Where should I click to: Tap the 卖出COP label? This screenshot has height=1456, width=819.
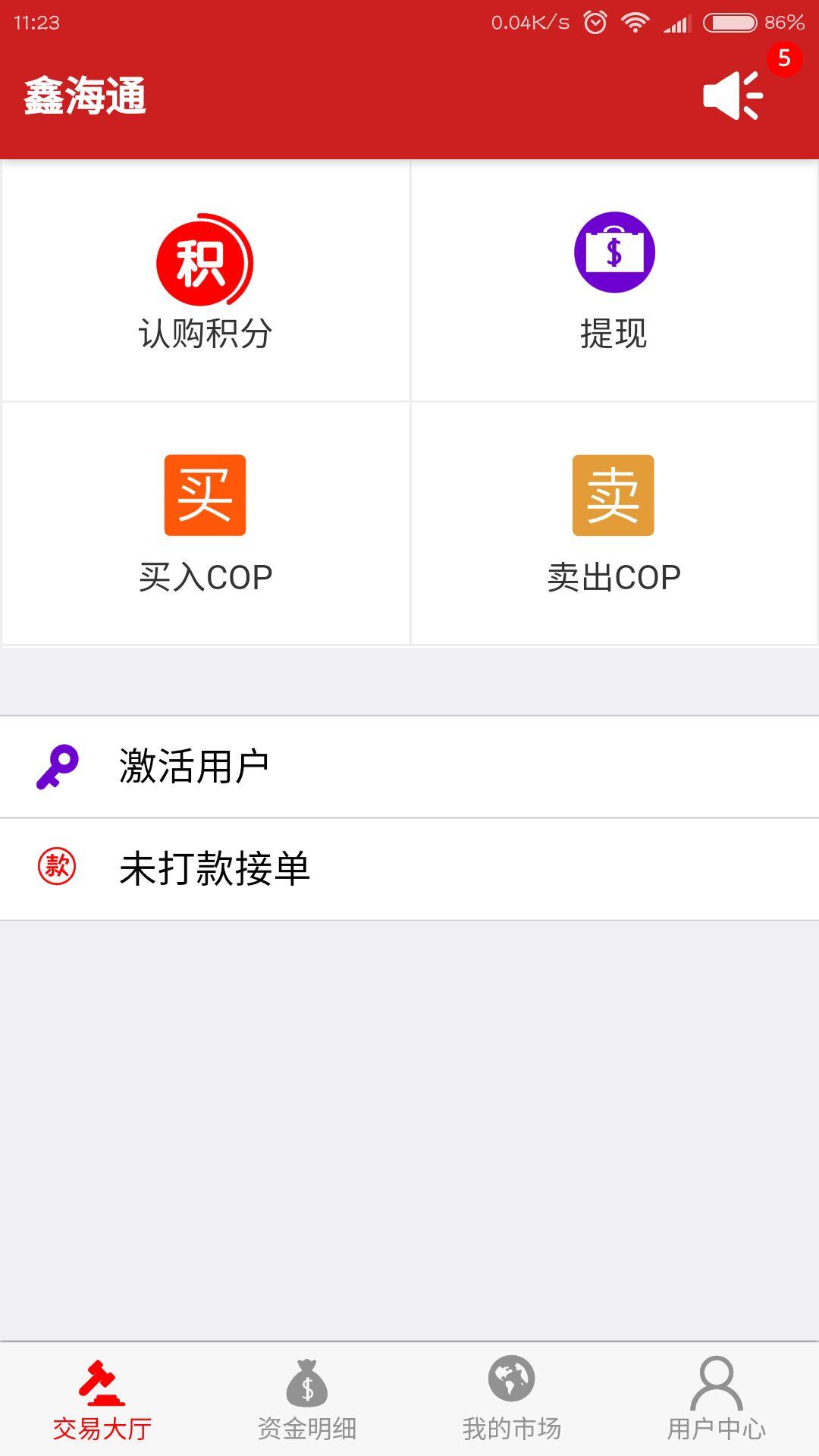614,576
